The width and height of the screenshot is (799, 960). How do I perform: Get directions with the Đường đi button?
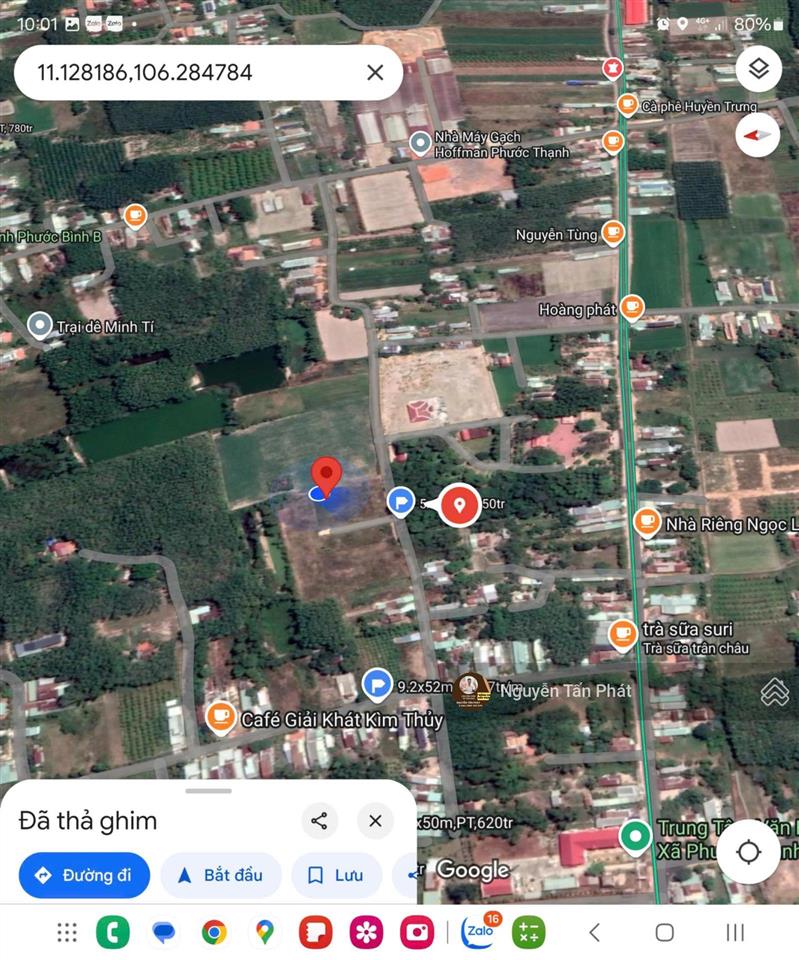84,875
